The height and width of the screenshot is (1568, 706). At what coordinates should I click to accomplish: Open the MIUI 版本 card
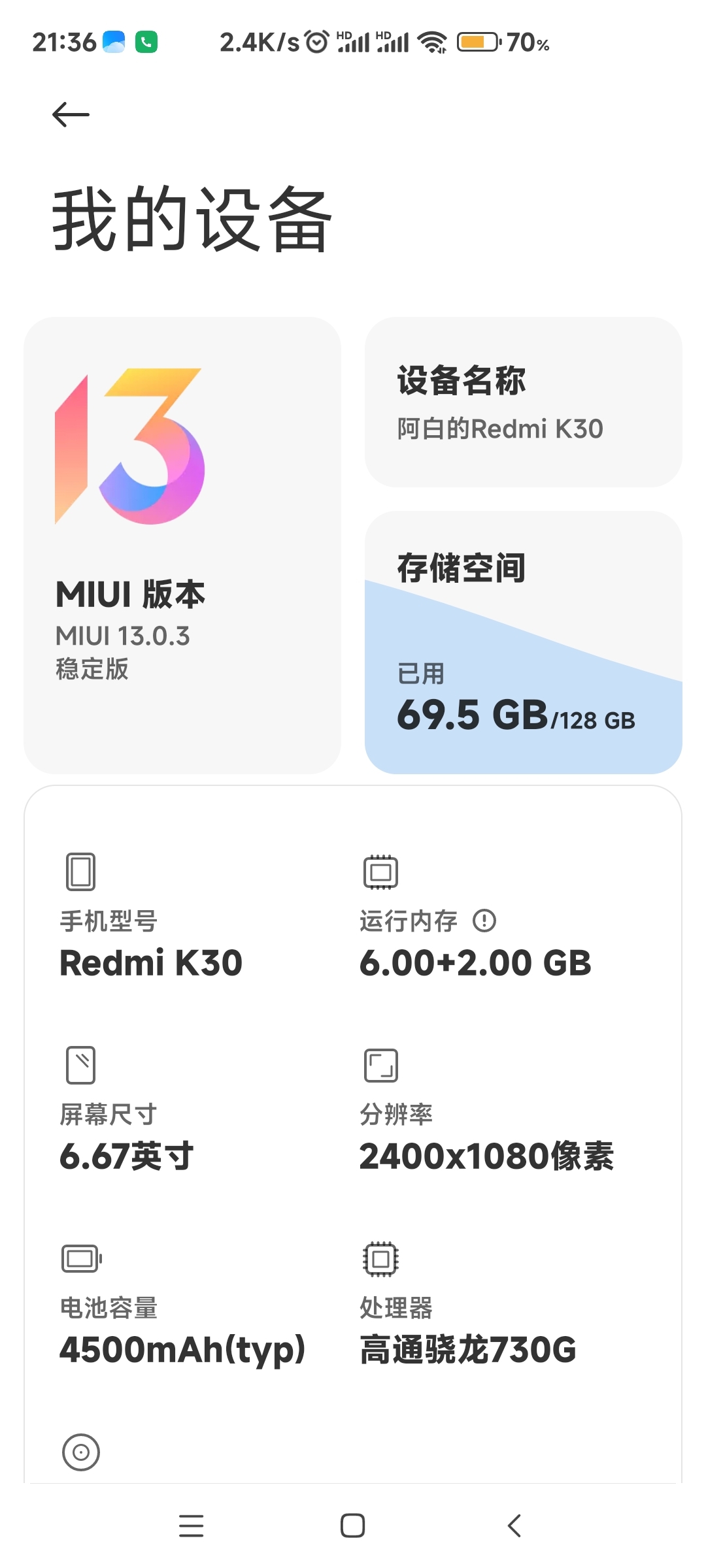(182, 546)
